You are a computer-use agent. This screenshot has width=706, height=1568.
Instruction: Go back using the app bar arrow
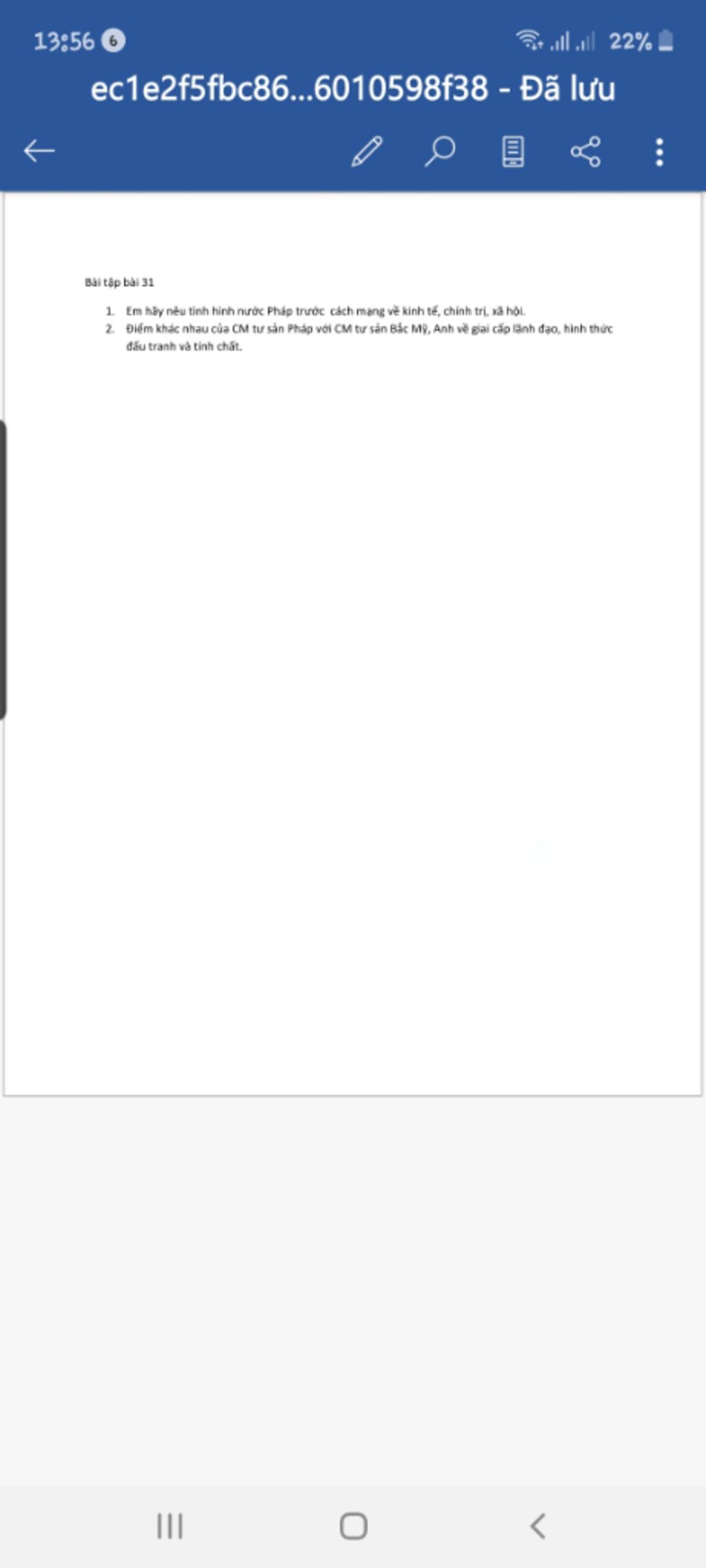tap(39, 151)
